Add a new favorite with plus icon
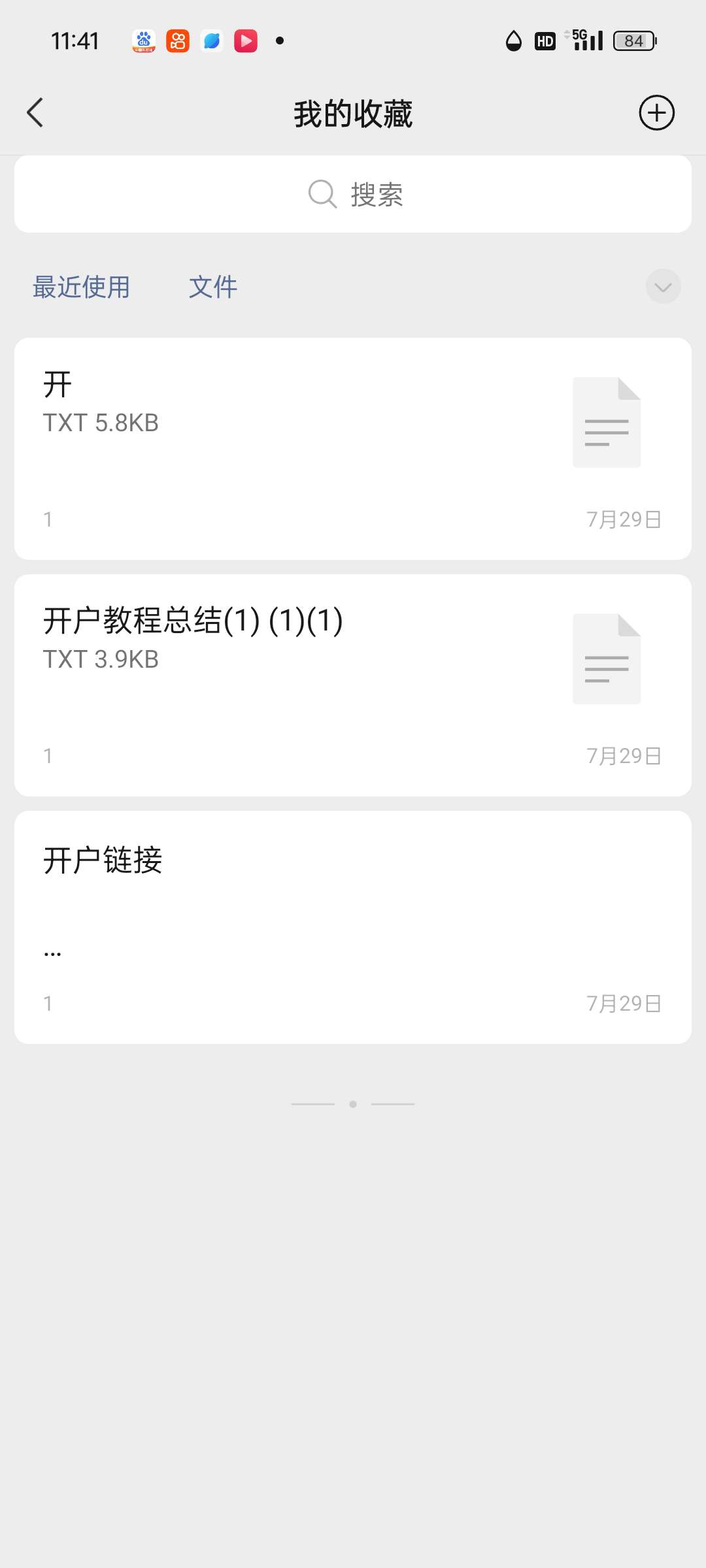706x1568 pixels. [656, 113]
